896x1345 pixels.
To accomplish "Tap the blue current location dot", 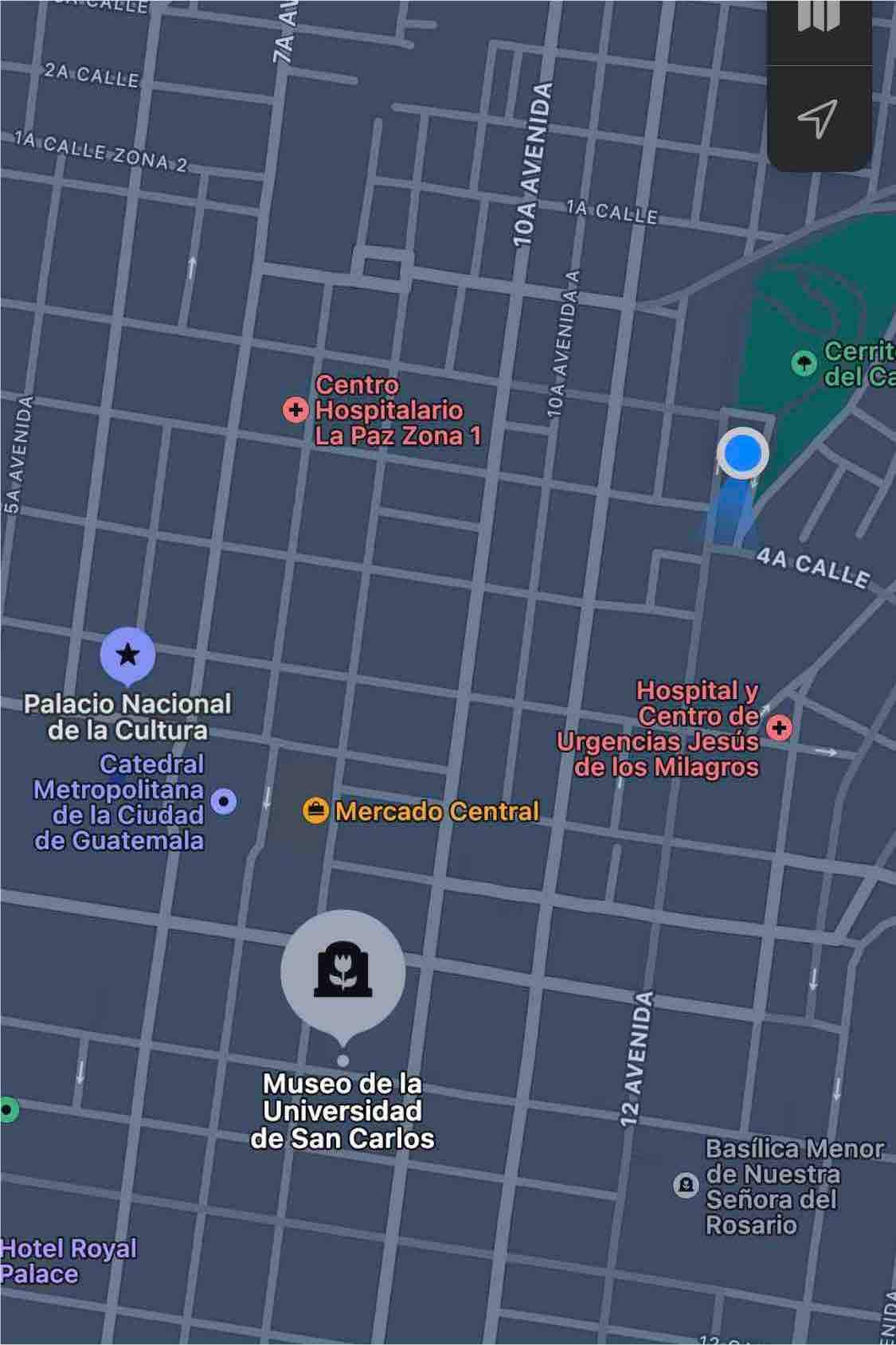I will (x=742, y=453).
